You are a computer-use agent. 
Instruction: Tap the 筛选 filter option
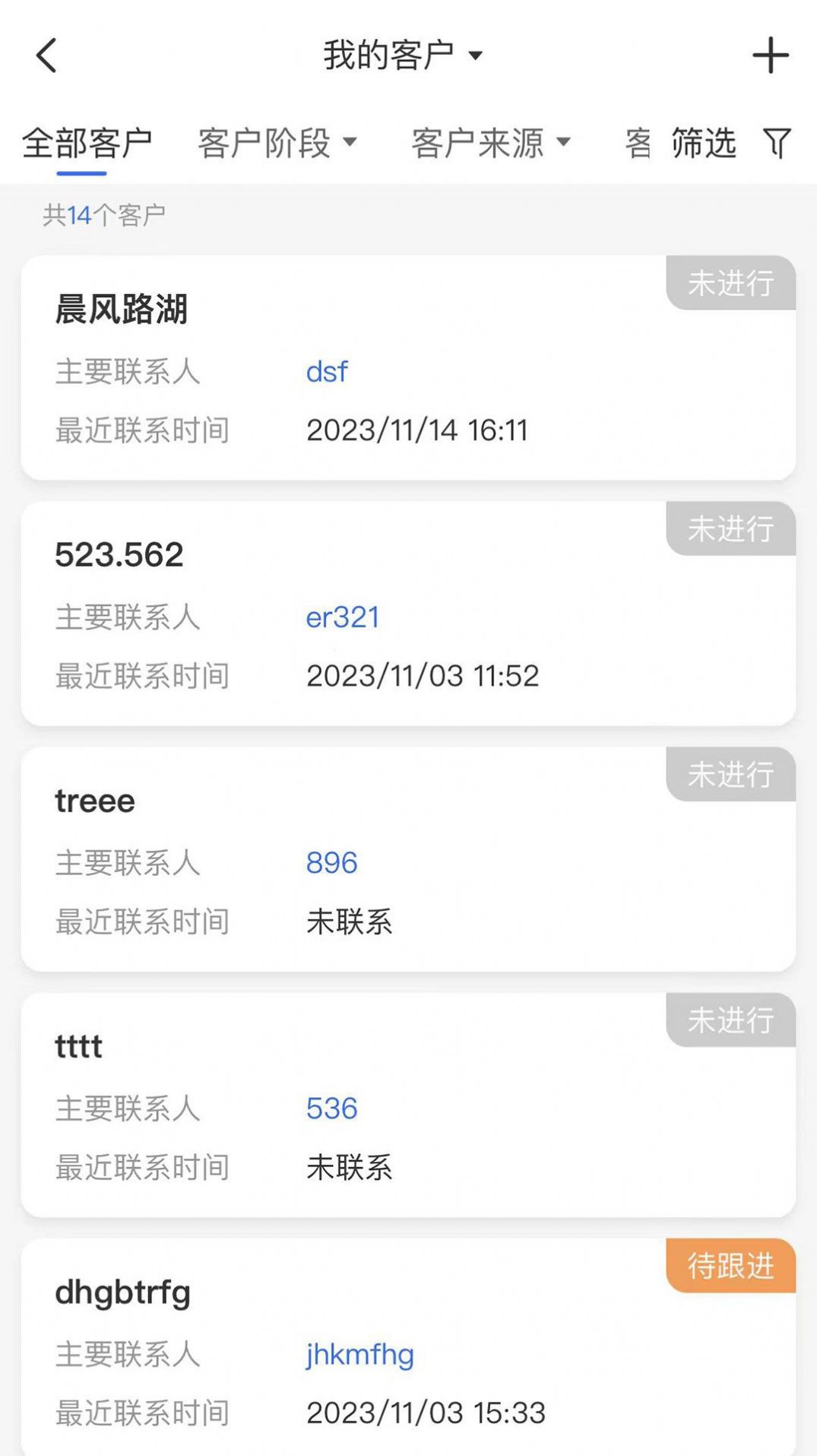click(x=701, y=143)
